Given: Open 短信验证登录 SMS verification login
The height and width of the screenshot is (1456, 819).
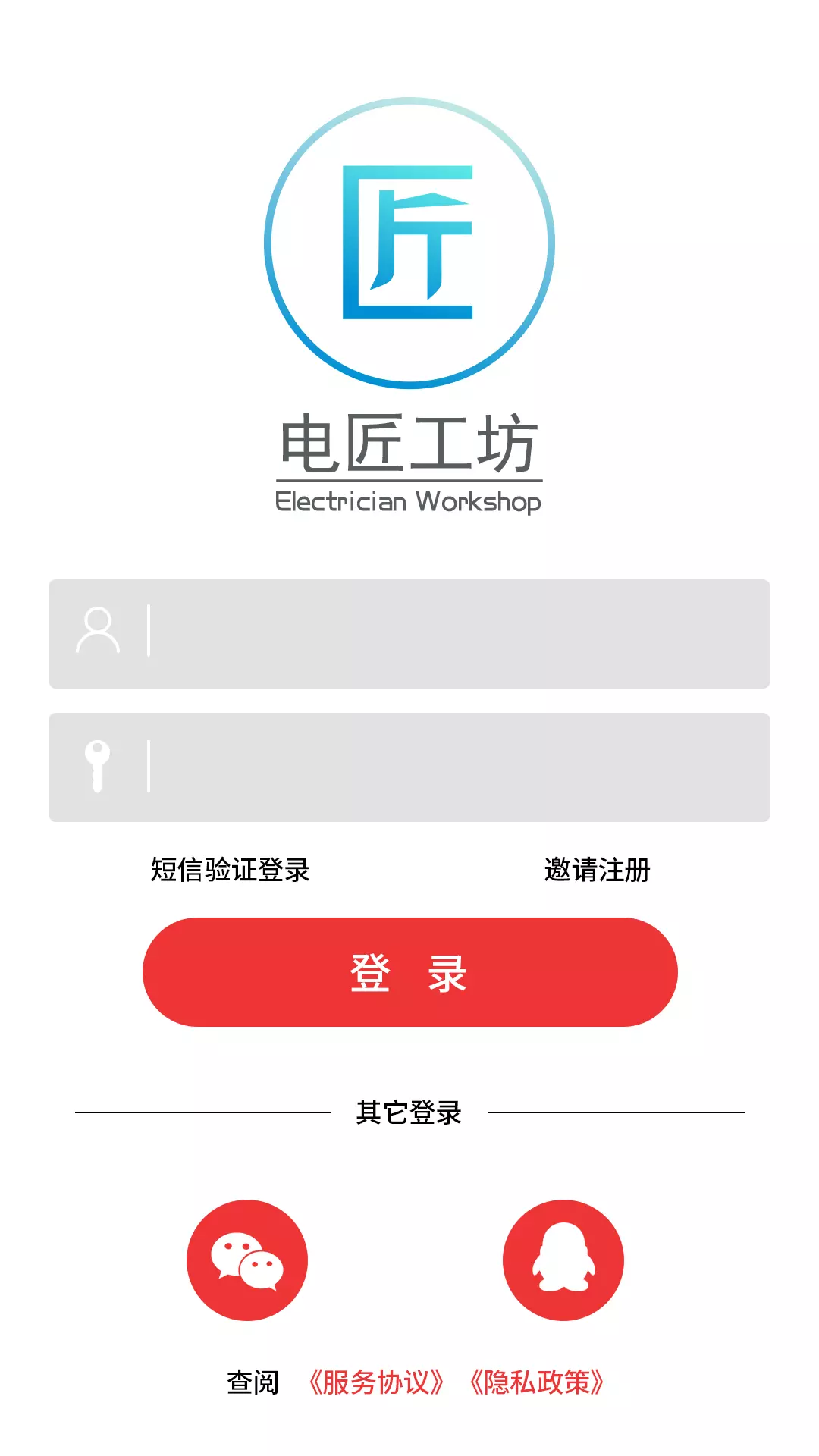Looking at the screenshot, I should point(231,871).
